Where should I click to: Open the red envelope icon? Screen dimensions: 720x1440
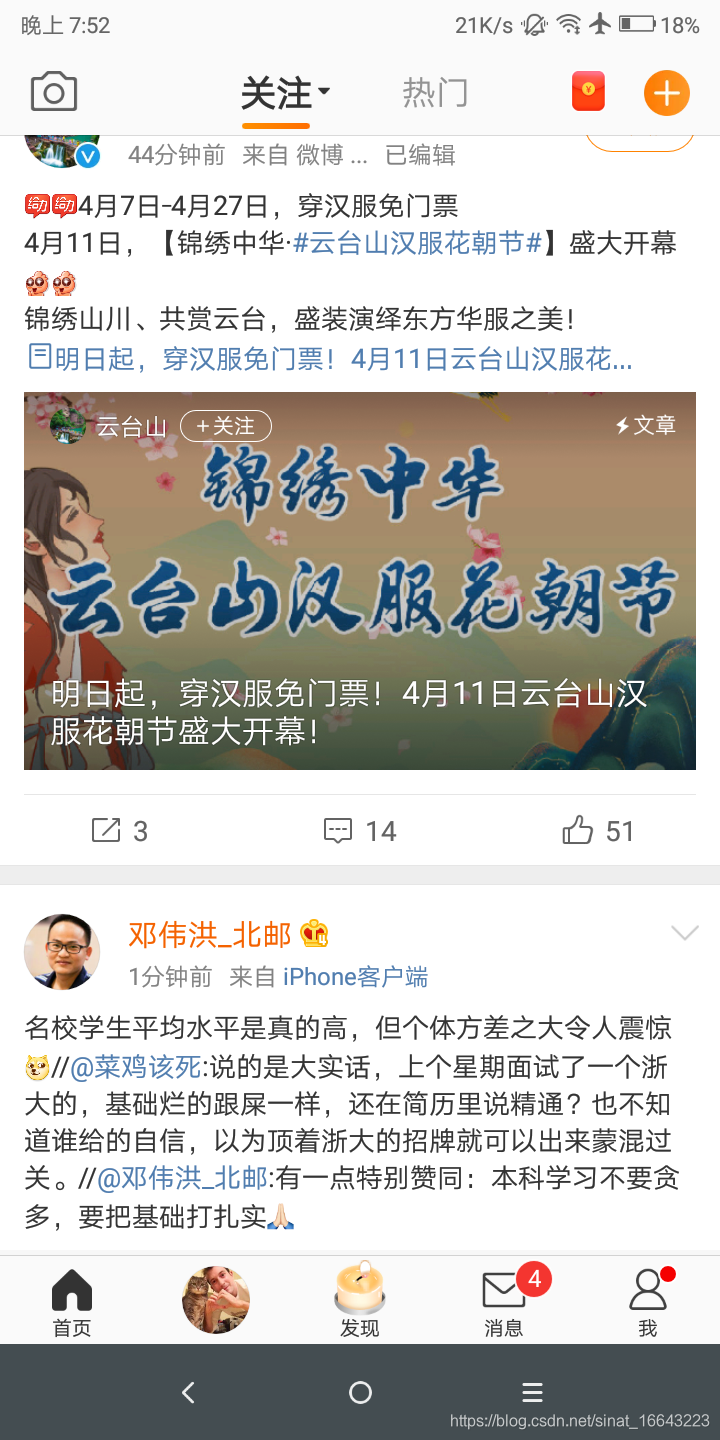tap(588, 92)
